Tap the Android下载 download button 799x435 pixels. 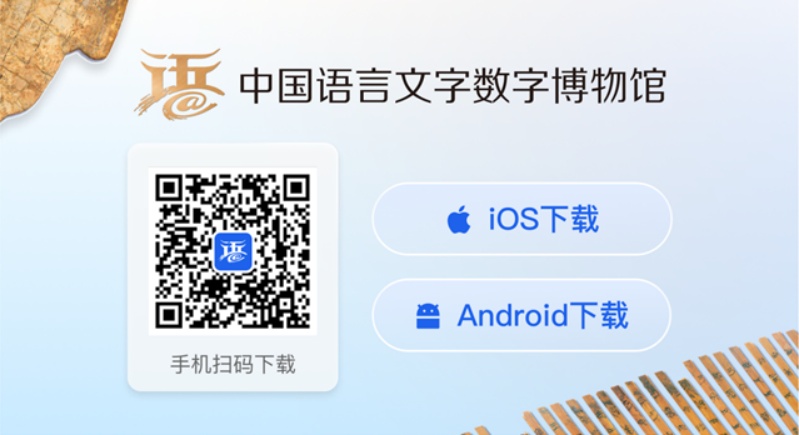pyautogui.click(x=522, y=315)
